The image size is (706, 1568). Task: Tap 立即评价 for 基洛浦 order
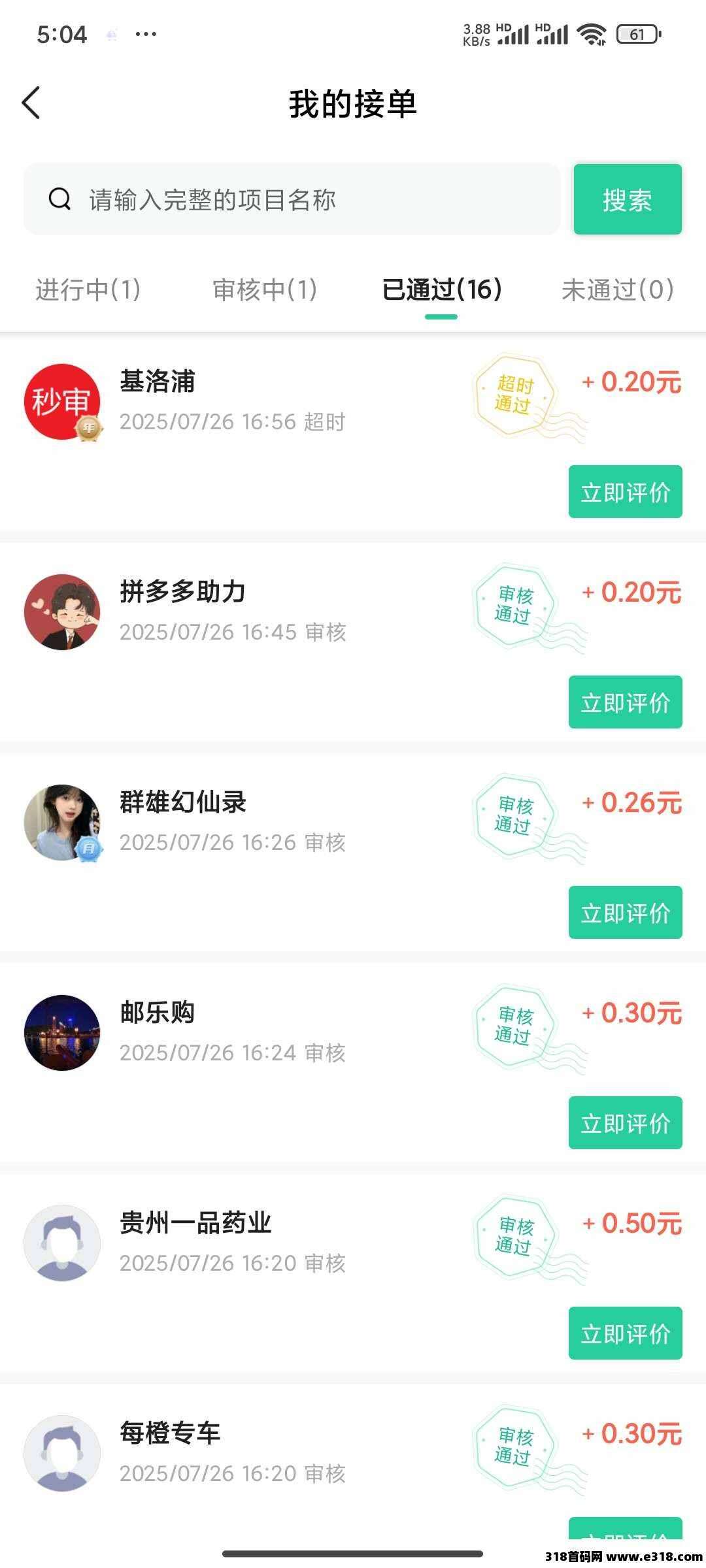(625, 492)
